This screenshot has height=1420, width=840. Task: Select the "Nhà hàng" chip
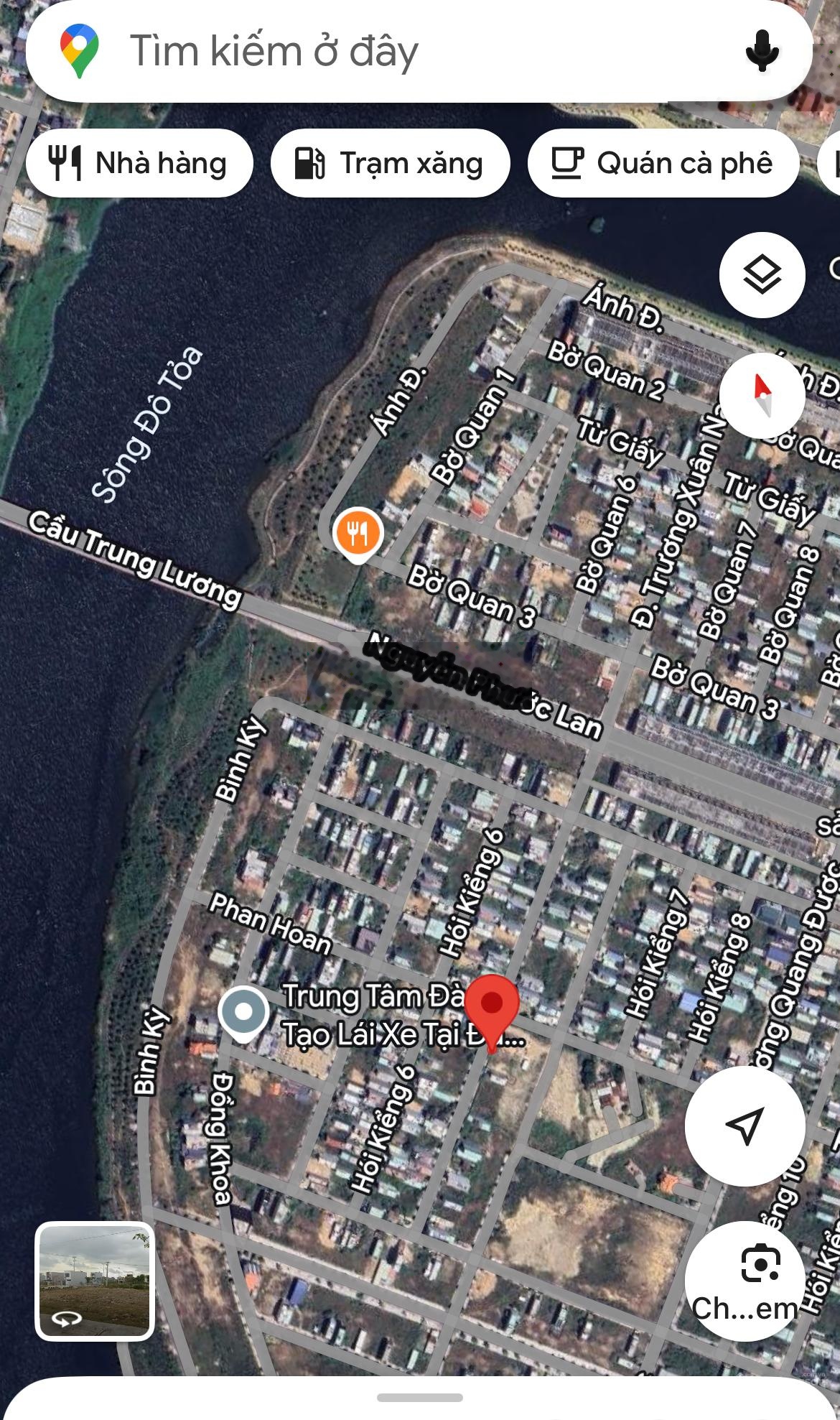click(139, 164)
